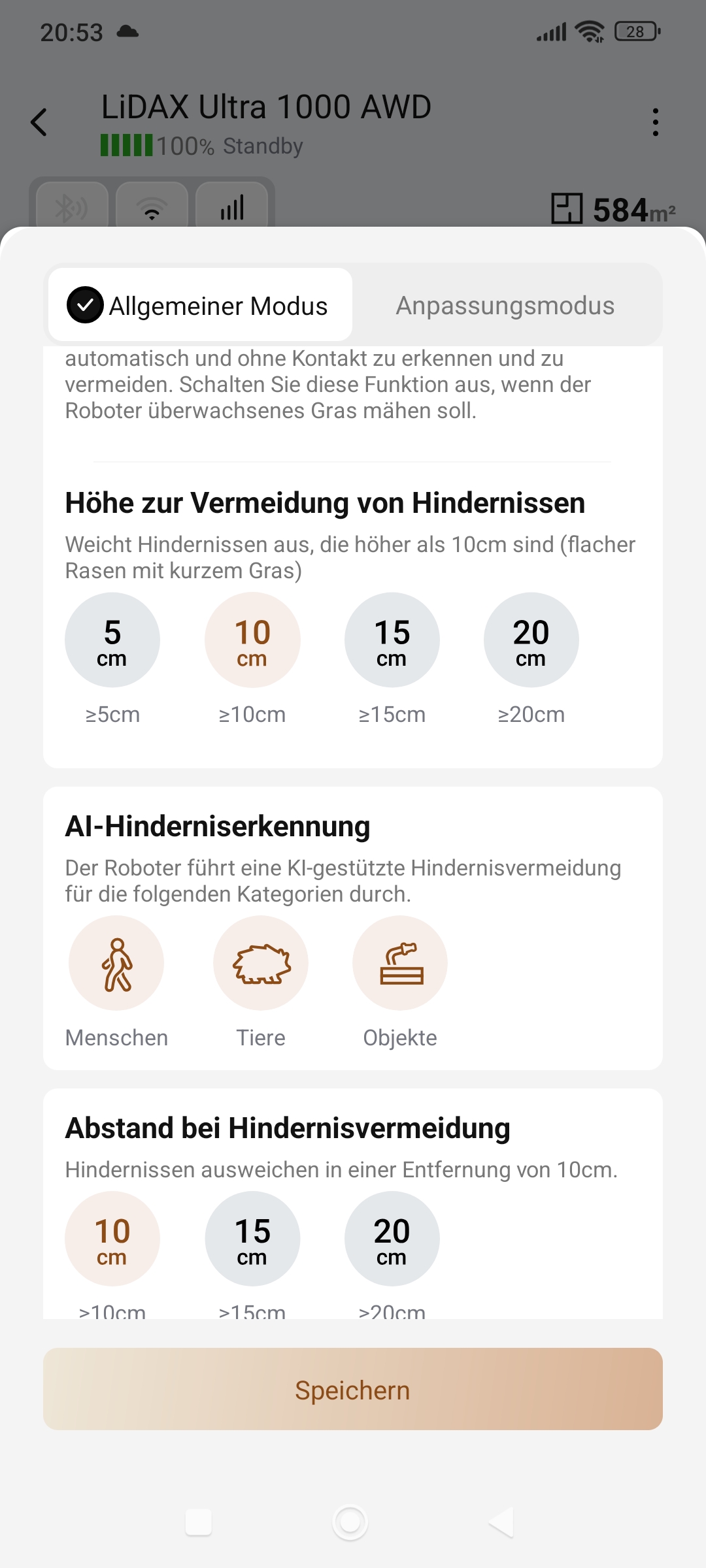Screen dimensions: 706x1568
Task: Tap the system home circle button
Action: (x=350, y=1522)
